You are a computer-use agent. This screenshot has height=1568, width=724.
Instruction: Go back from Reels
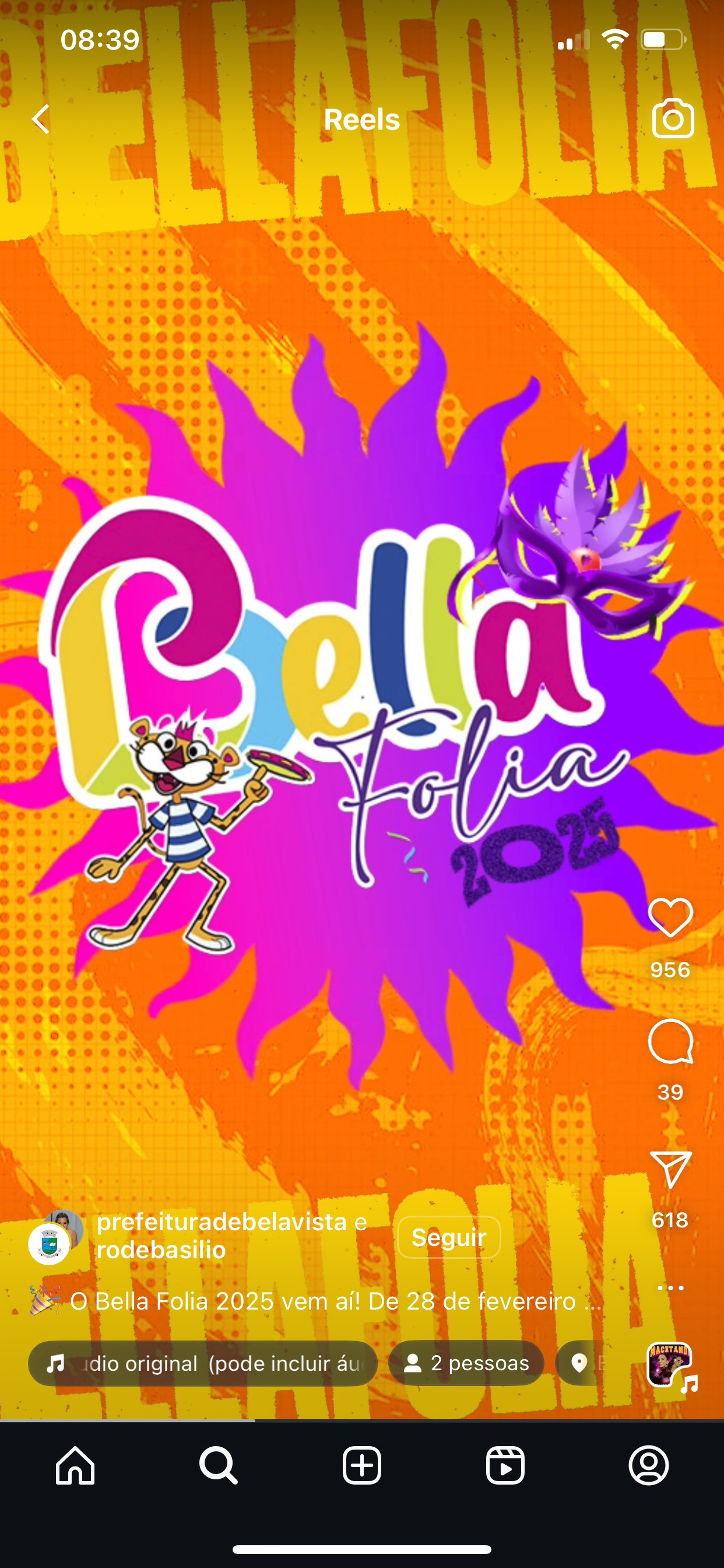(41, 118)
